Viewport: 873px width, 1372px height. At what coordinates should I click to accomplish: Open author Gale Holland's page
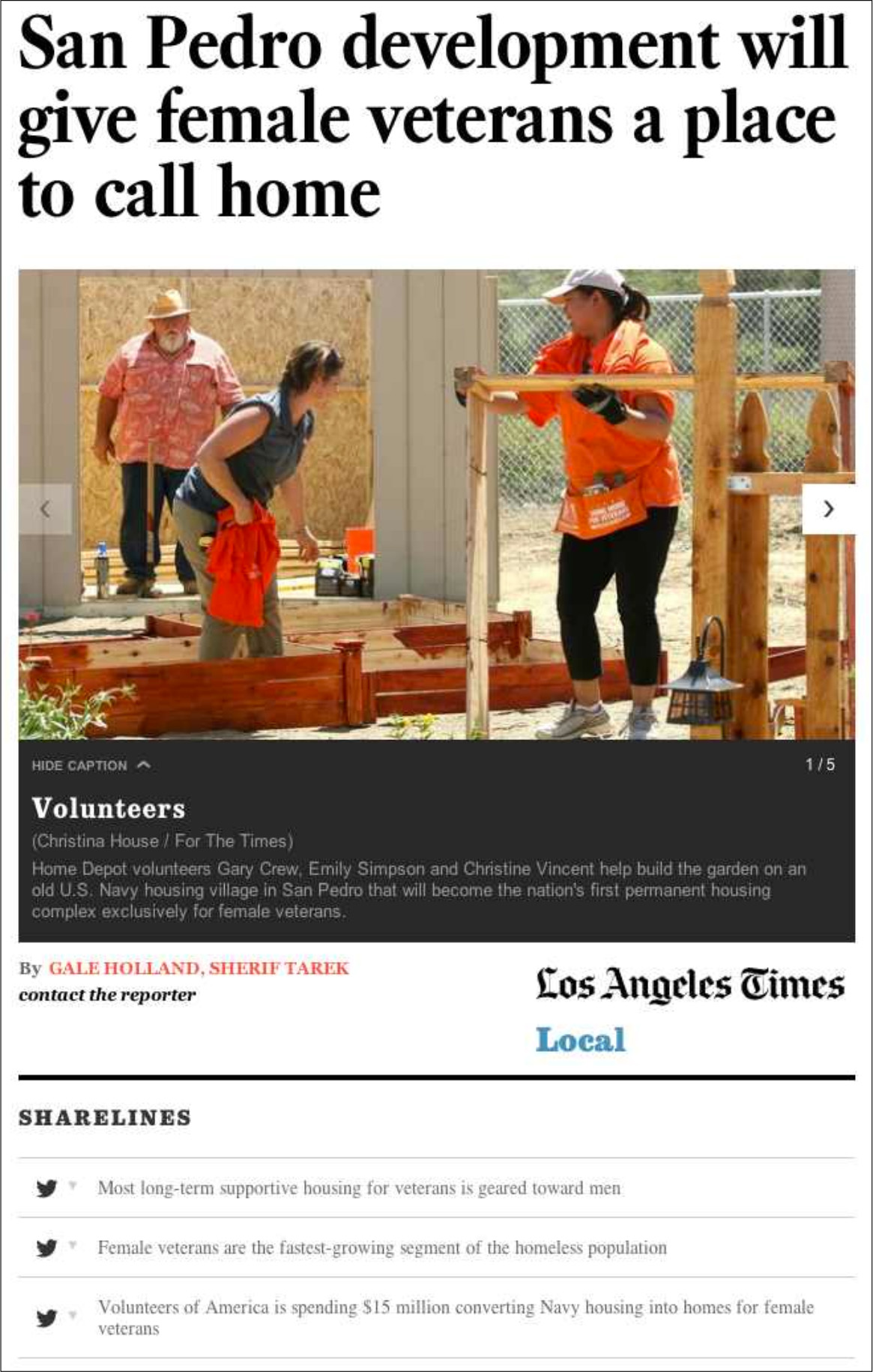(x=124, y=968)
